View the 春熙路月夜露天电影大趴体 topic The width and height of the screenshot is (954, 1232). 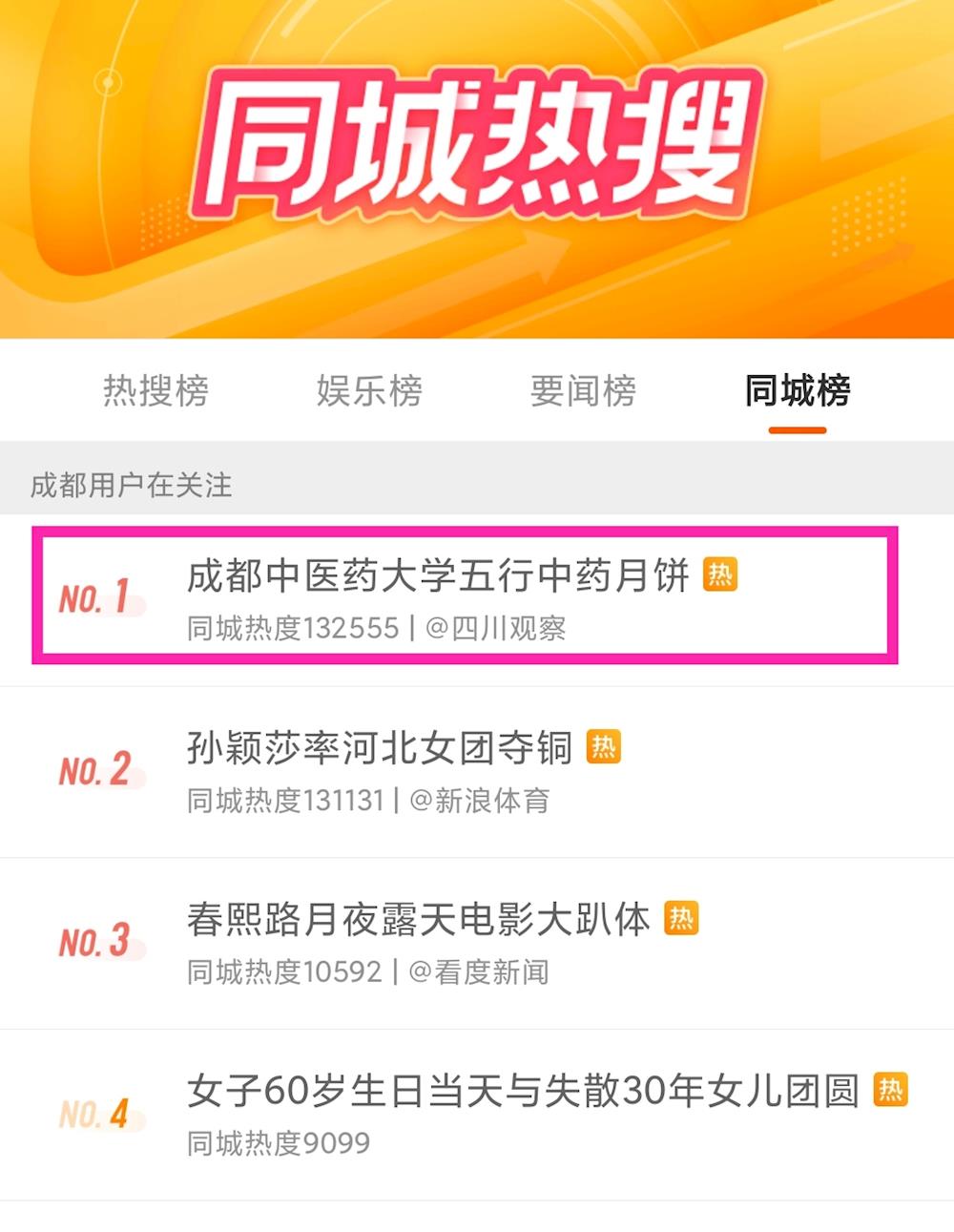tap(419, 920)
